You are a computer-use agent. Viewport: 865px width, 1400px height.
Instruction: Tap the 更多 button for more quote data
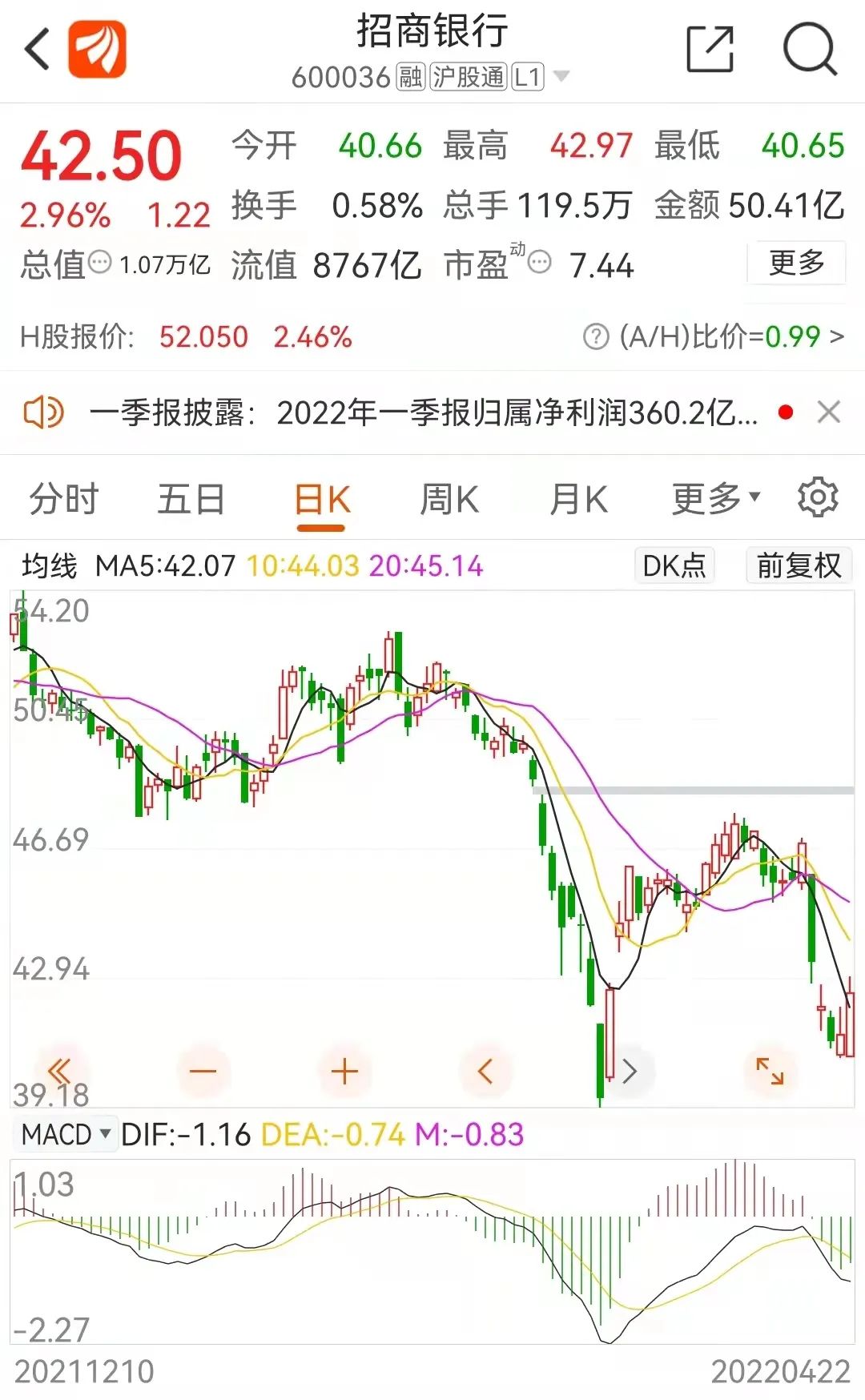pyautogui.click(x=795, y=263)
